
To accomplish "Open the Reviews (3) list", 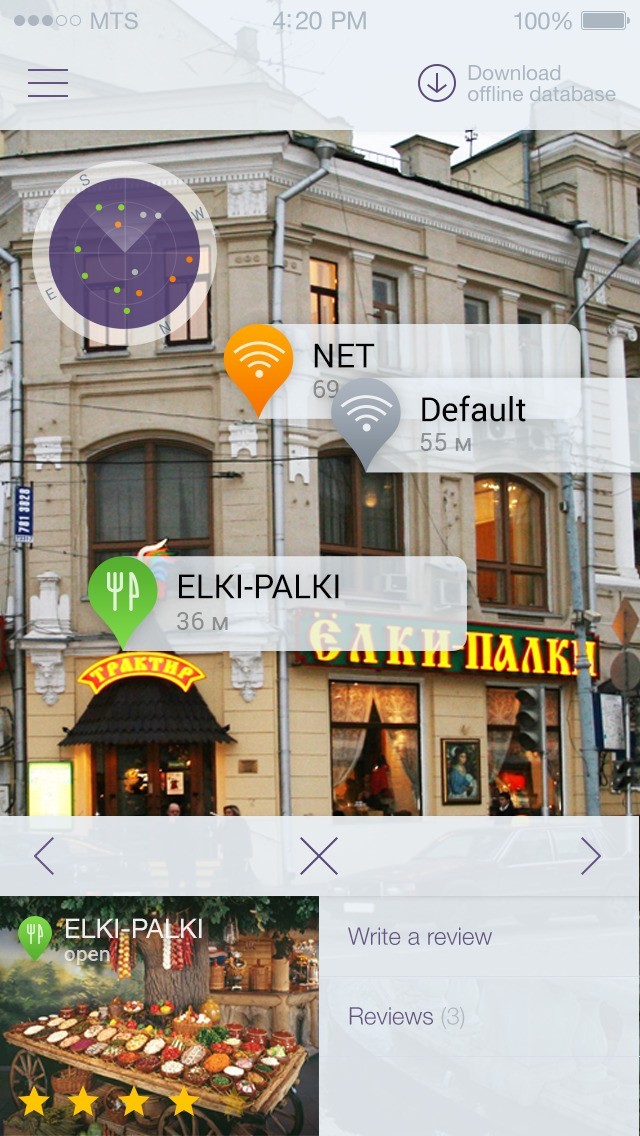I will click(406, 1017).
